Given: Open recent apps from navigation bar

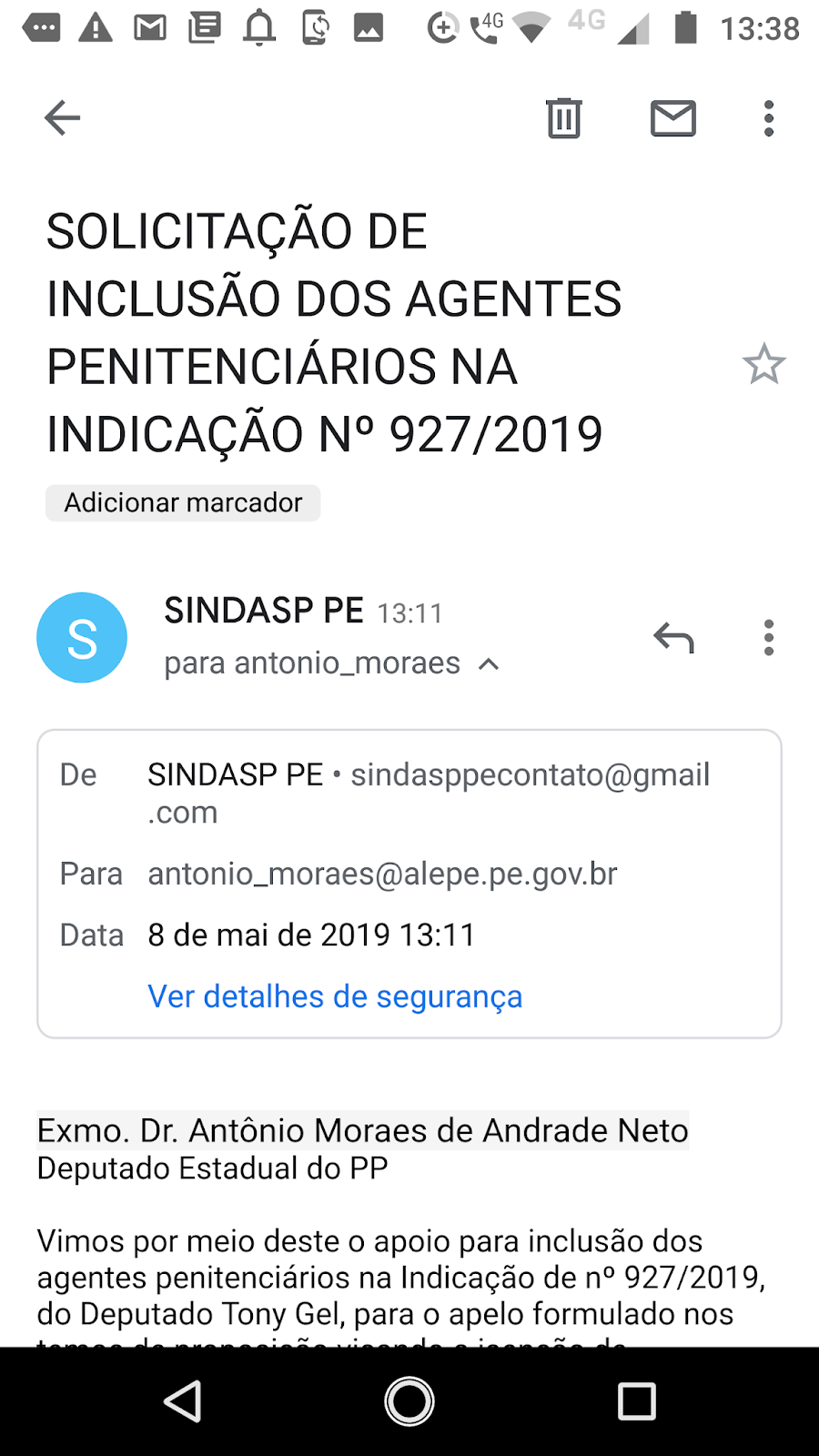Looking at the screenshot, I should (x=637, y=1401).
